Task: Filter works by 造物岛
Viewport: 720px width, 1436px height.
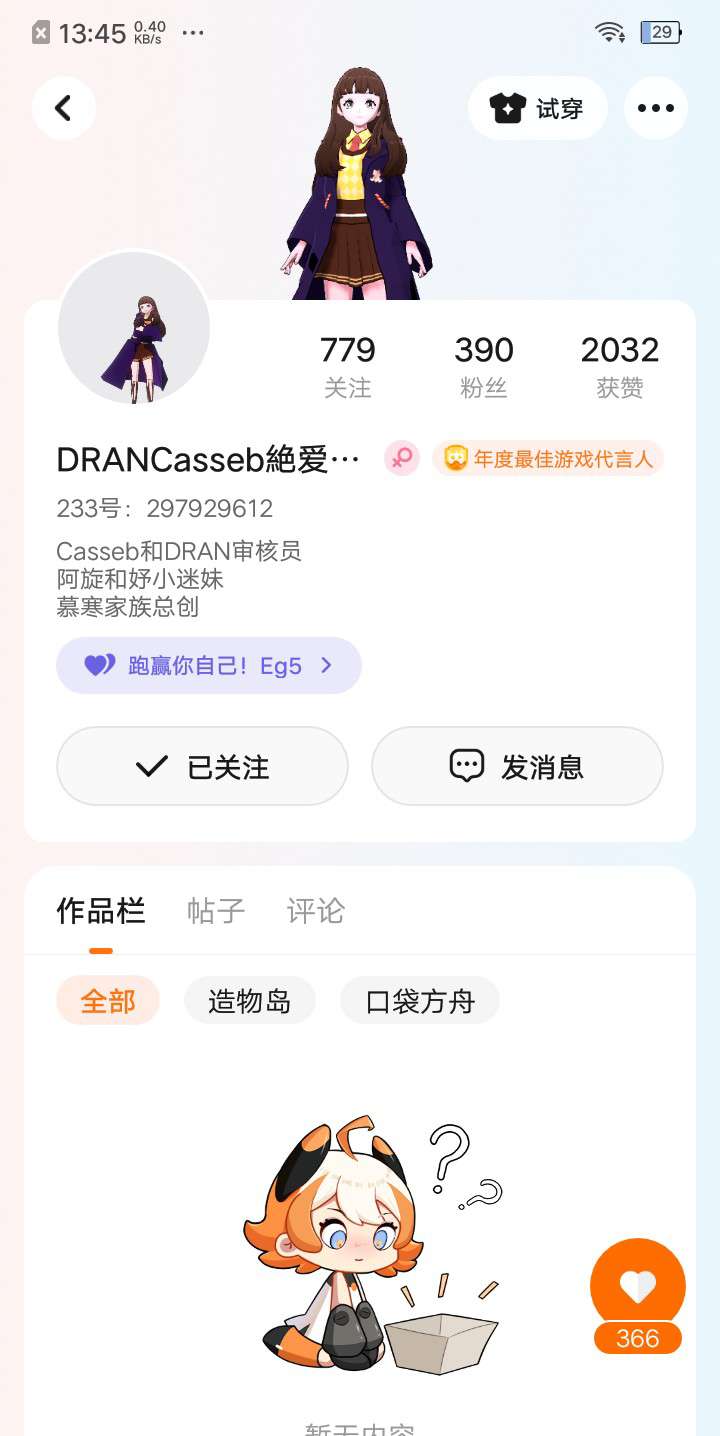Action: tap(250, 1001)
